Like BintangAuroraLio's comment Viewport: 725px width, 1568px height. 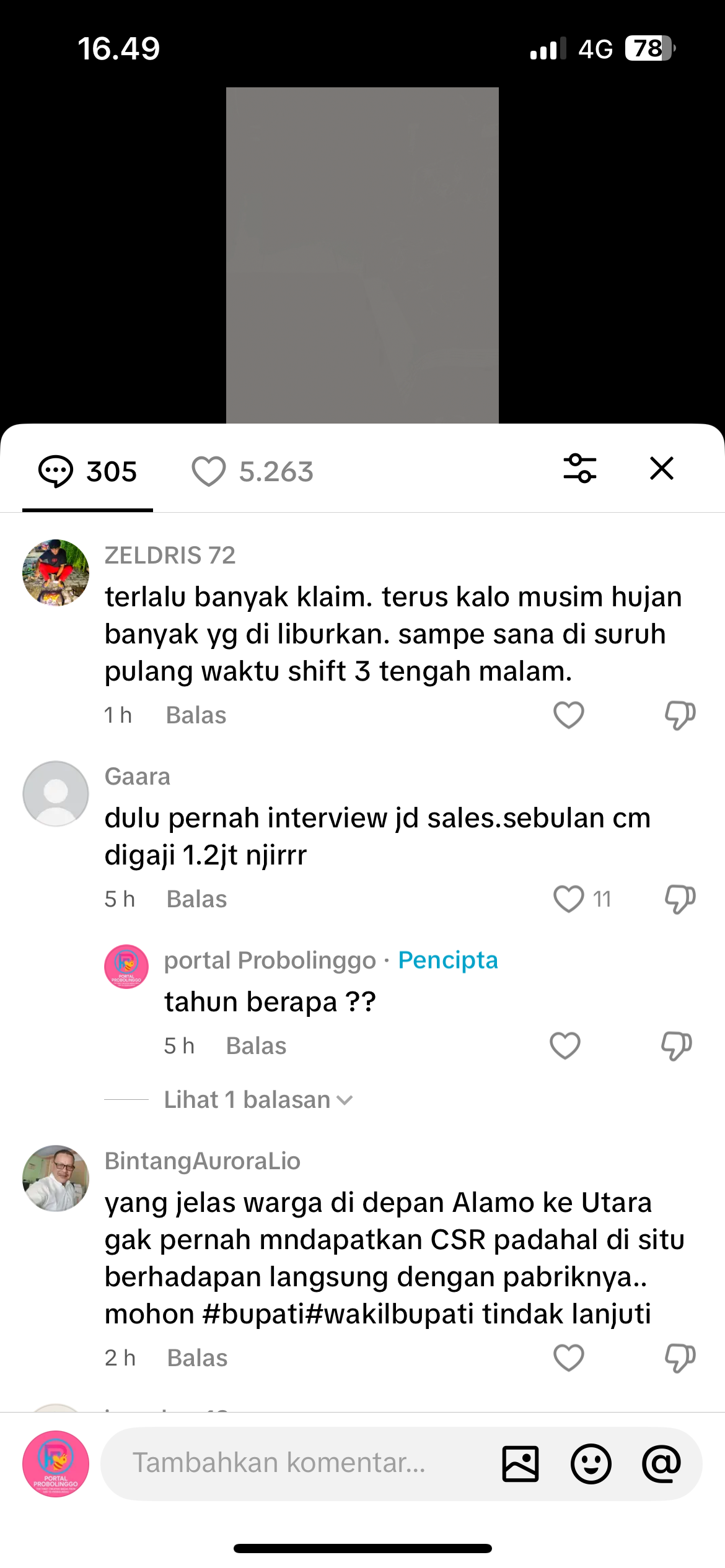[x=568, y=1358]
